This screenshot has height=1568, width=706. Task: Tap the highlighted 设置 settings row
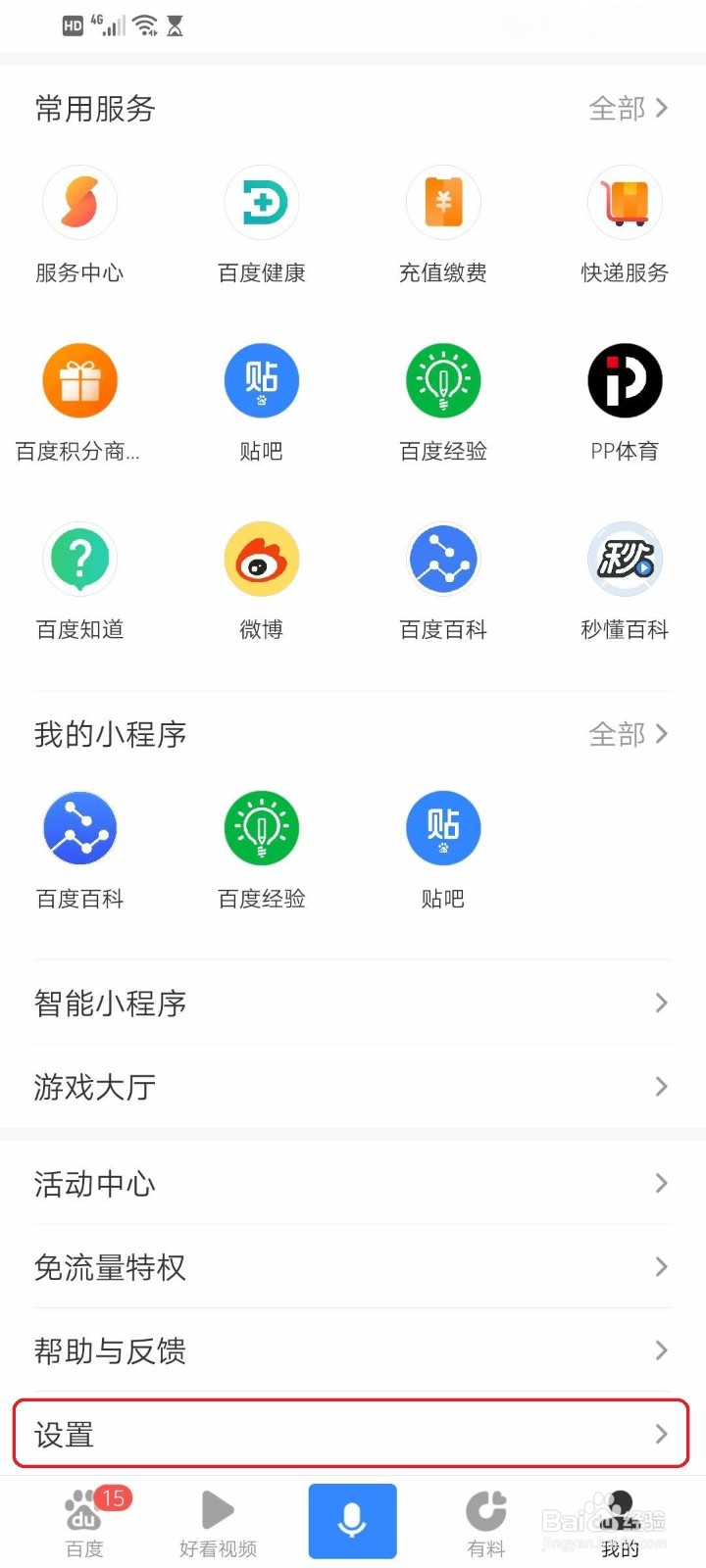pyautogui.click(x=353, y=1434)
